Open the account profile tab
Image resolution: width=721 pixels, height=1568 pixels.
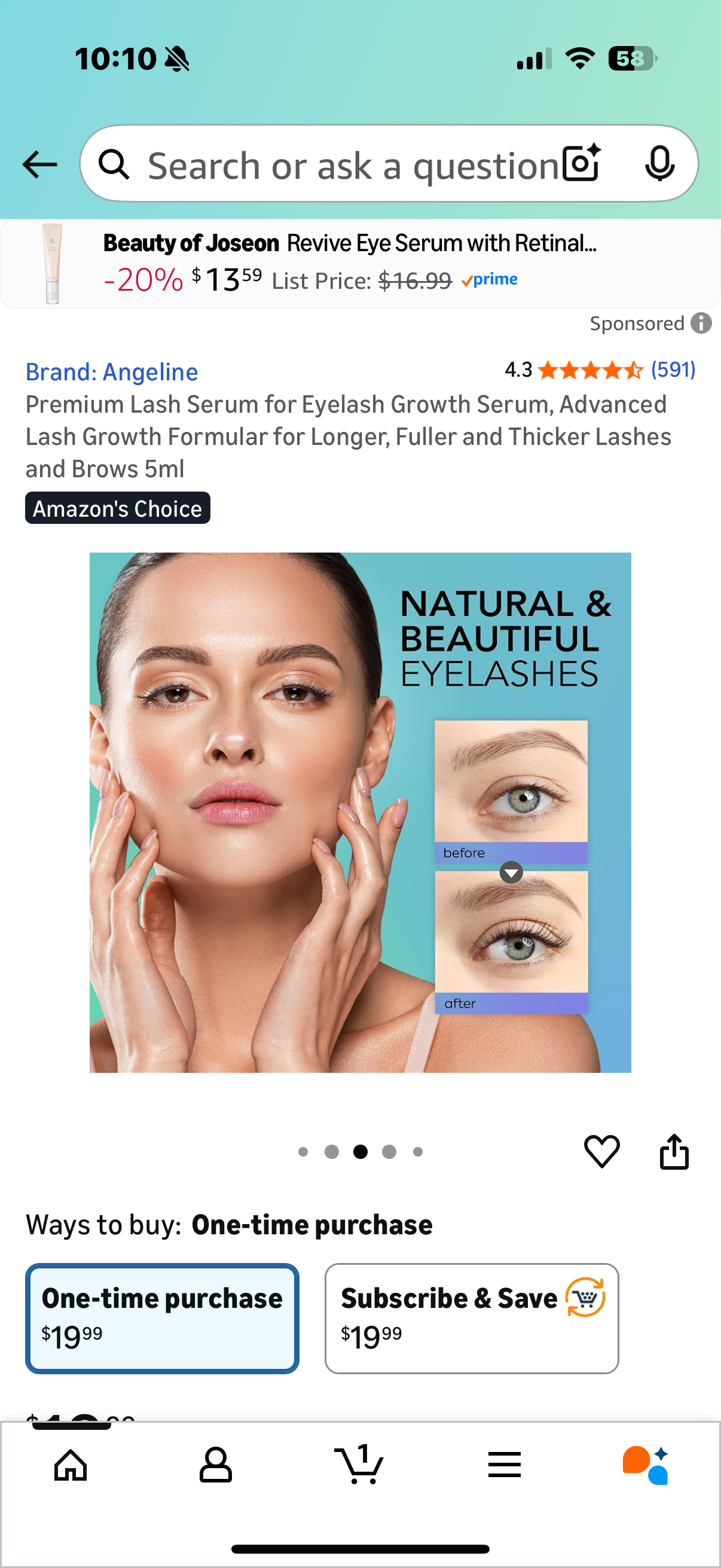(215, 1464)
